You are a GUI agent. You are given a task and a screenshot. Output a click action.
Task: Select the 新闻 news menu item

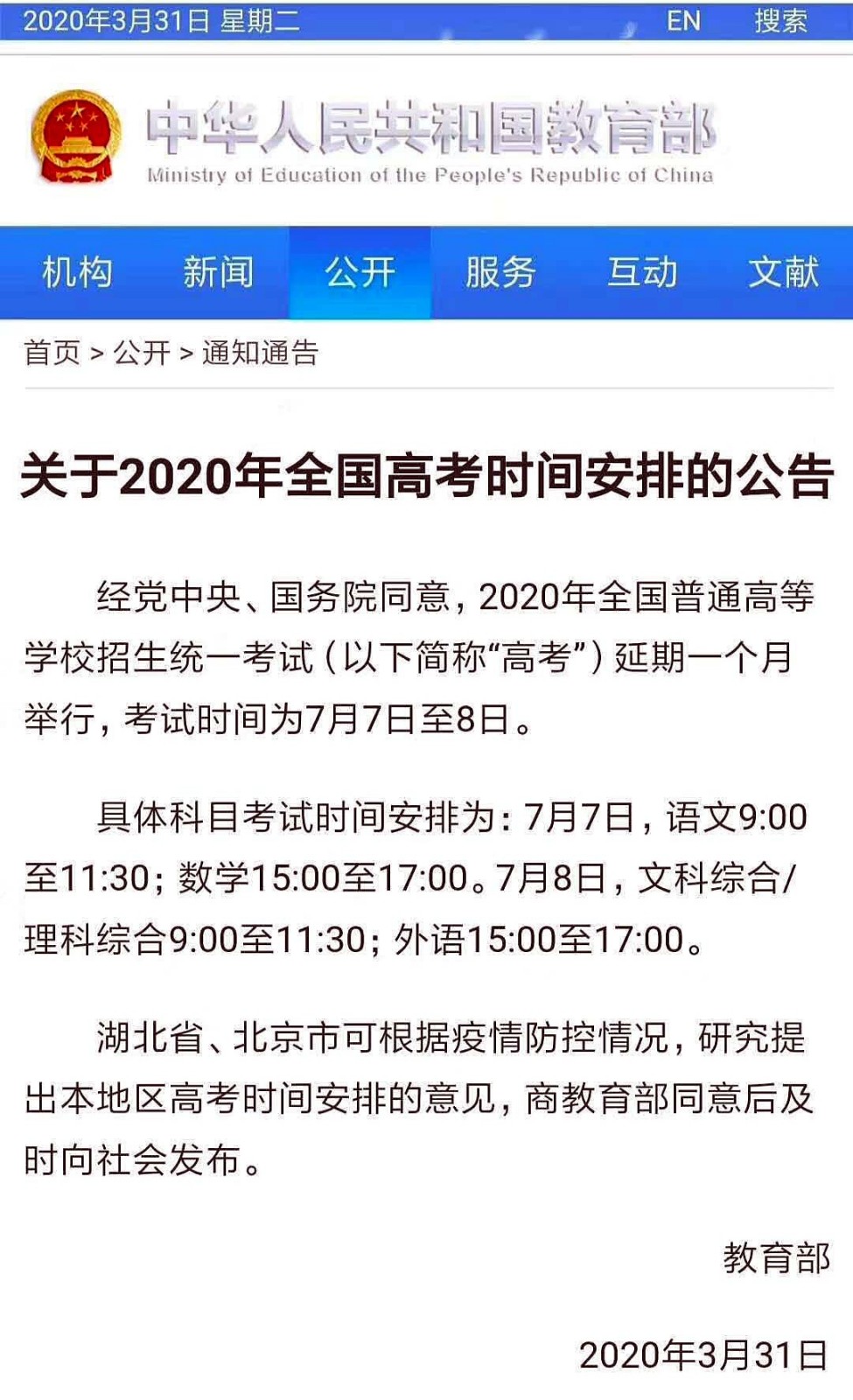(219, 273)
